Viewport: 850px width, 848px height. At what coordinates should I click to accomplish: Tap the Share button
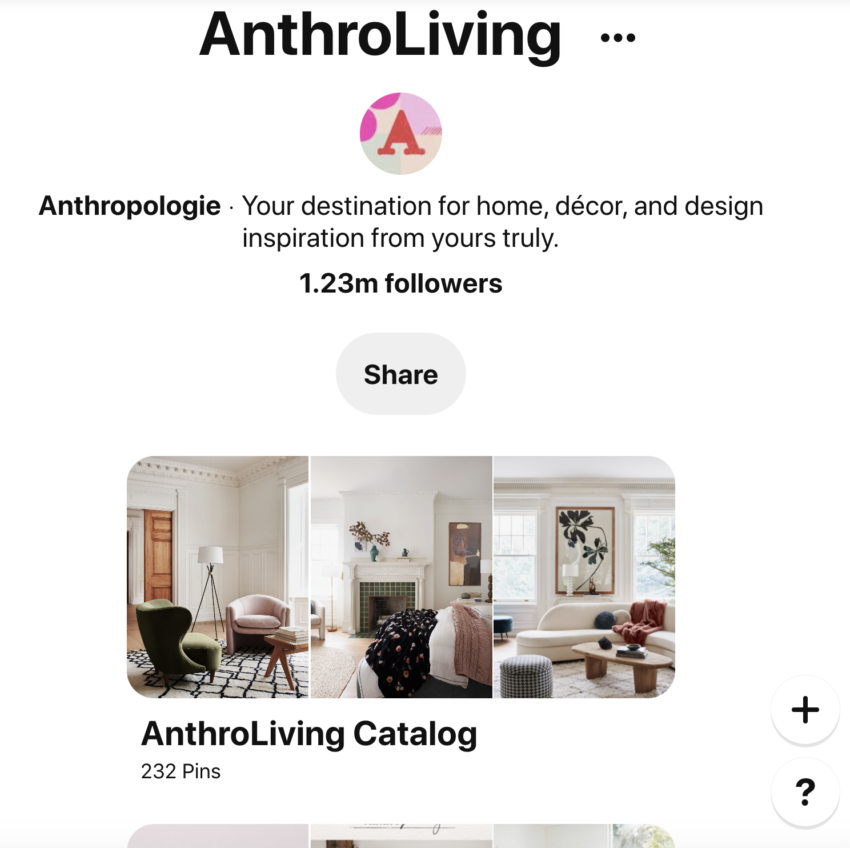[x=400, y=374]
